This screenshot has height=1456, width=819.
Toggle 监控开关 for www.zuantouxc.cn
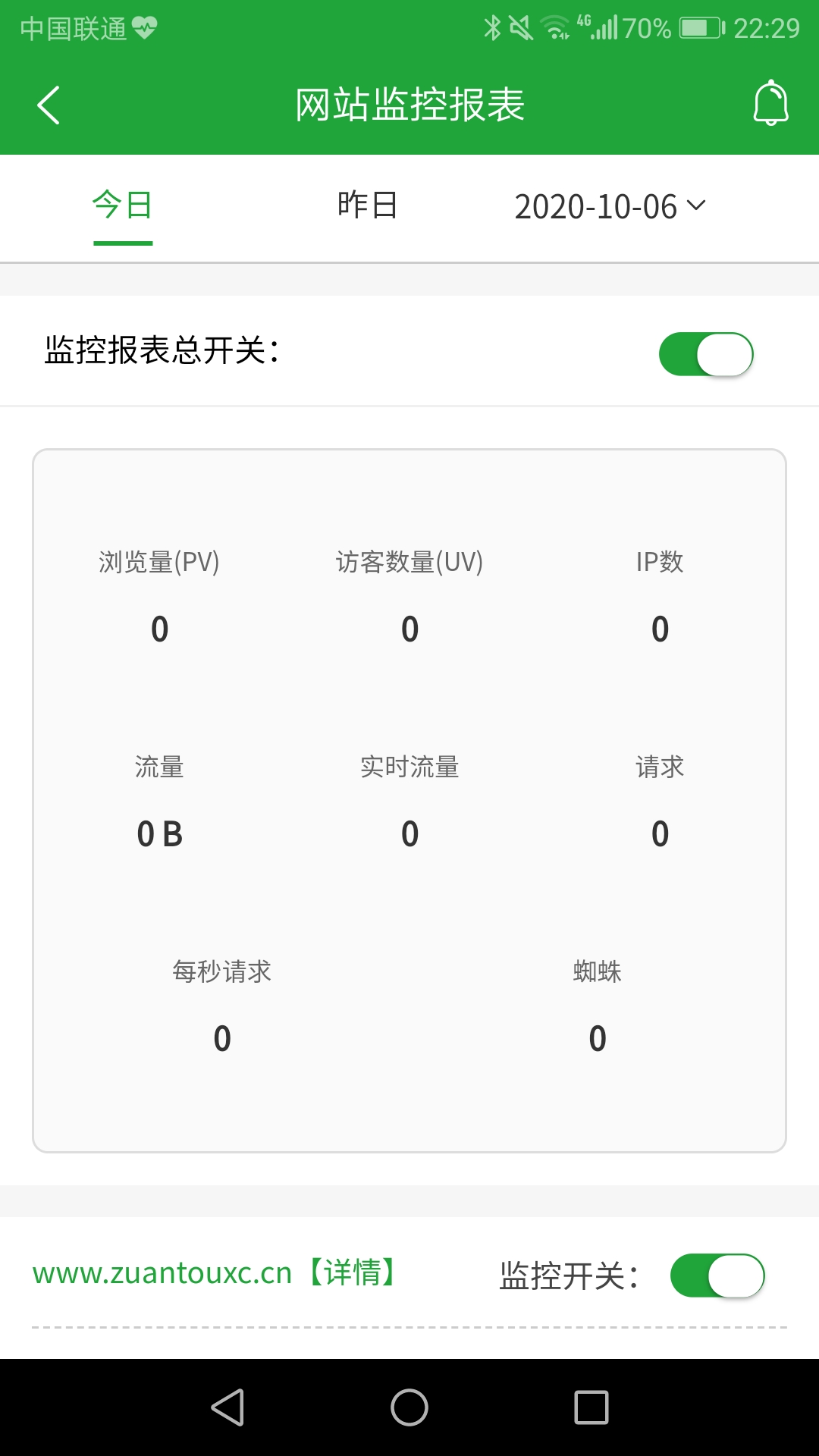click(717, 1276)
